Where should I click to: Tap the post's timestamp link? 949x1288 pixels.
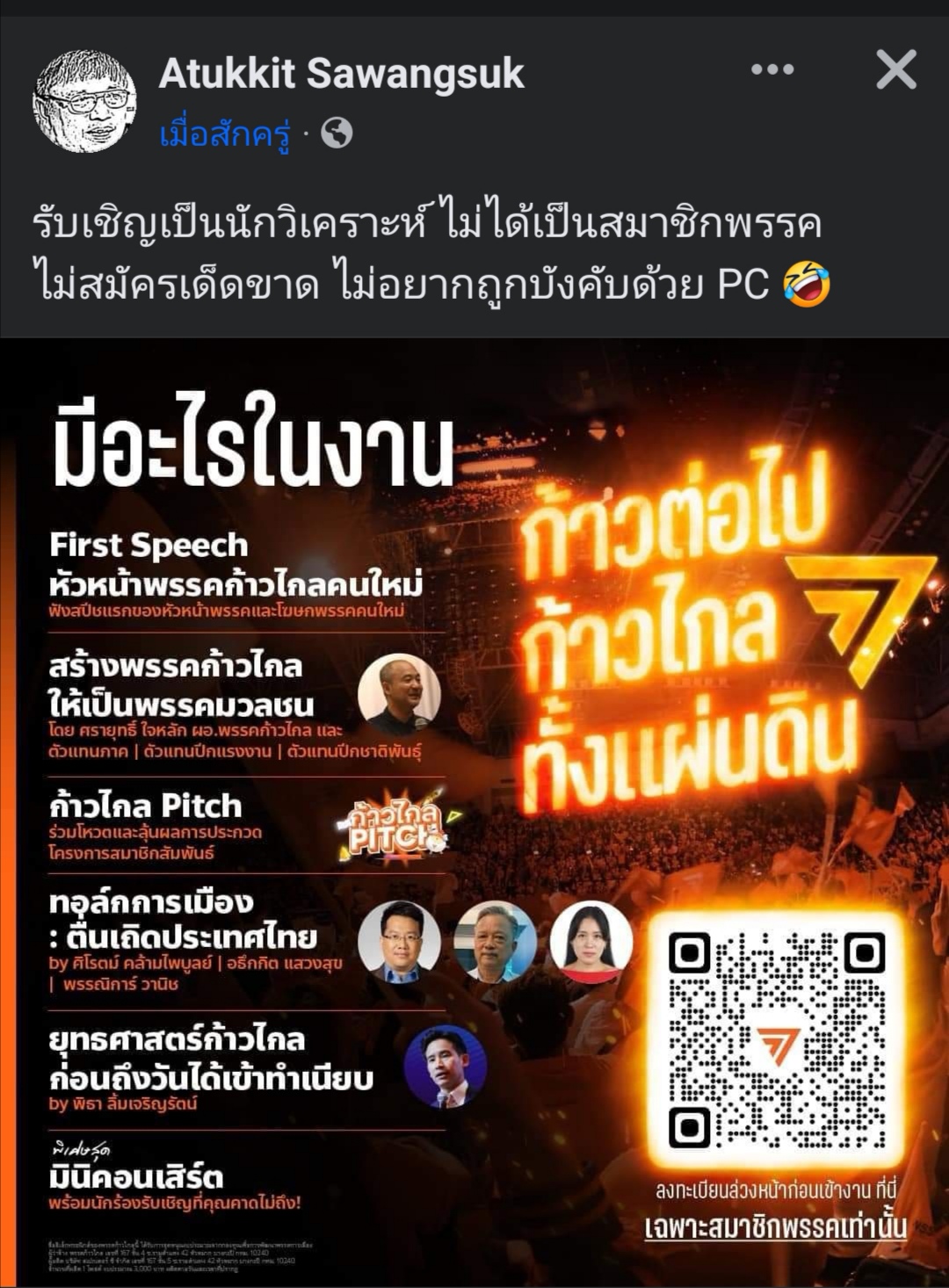225,134
